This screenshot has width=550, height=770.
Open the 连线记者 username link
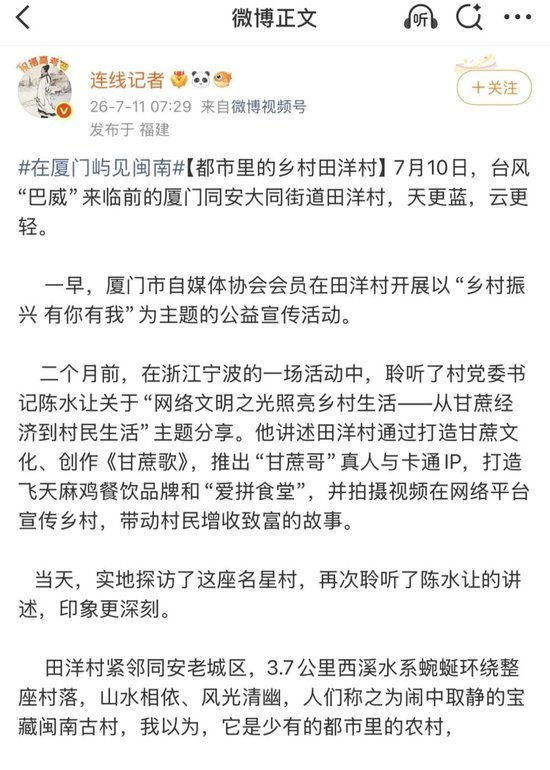pos(127,80)
